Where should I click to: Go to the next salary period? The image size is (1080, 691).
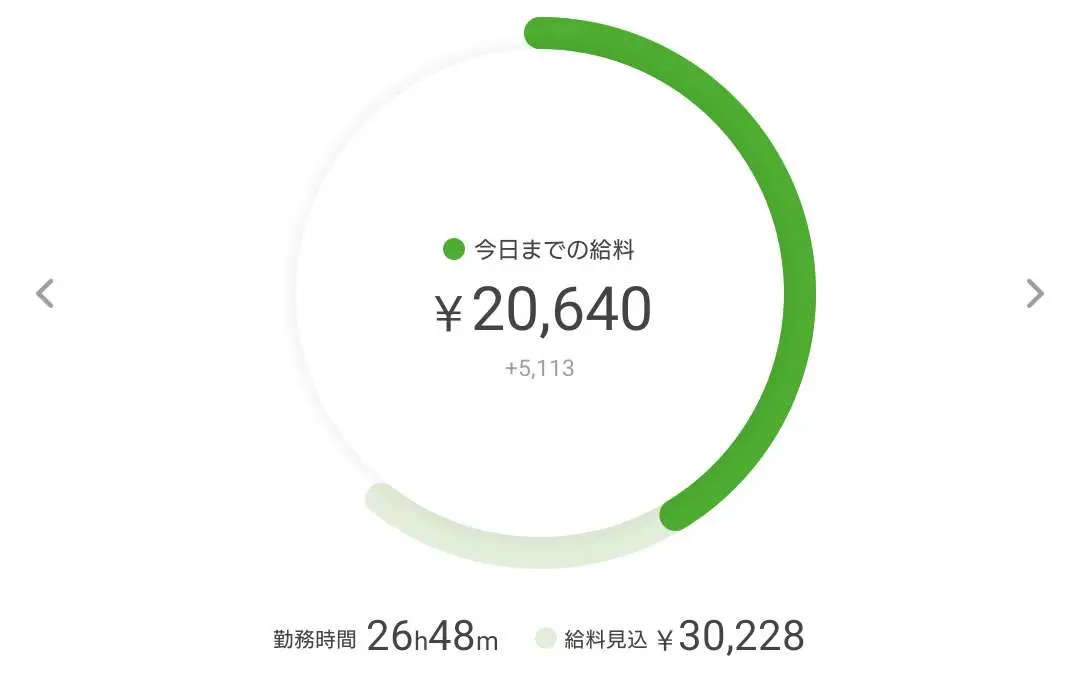click(x=1035, y=294)
